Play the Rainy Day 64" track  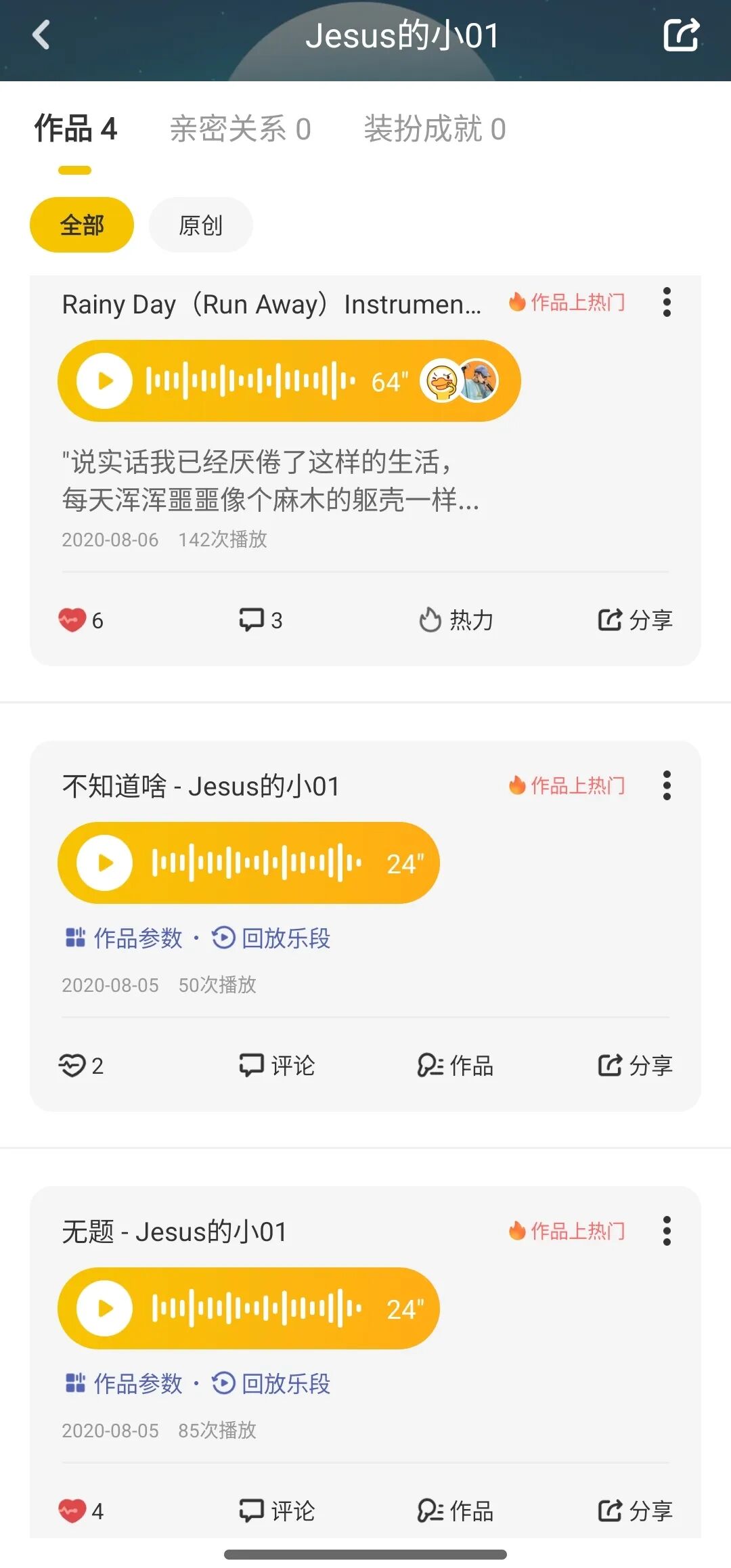pos(105,381)
